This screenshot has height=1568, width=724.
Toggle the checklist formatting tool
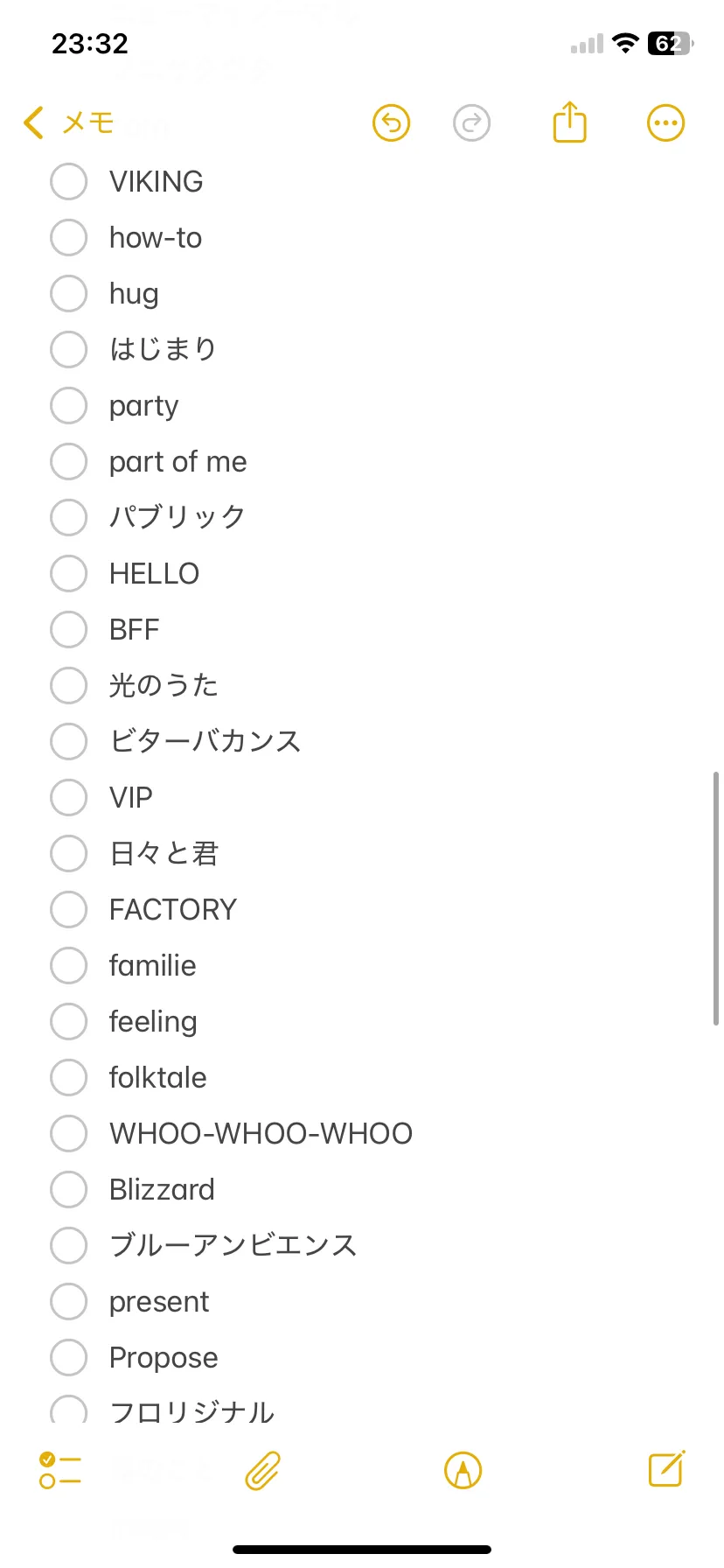(60, 1471)
